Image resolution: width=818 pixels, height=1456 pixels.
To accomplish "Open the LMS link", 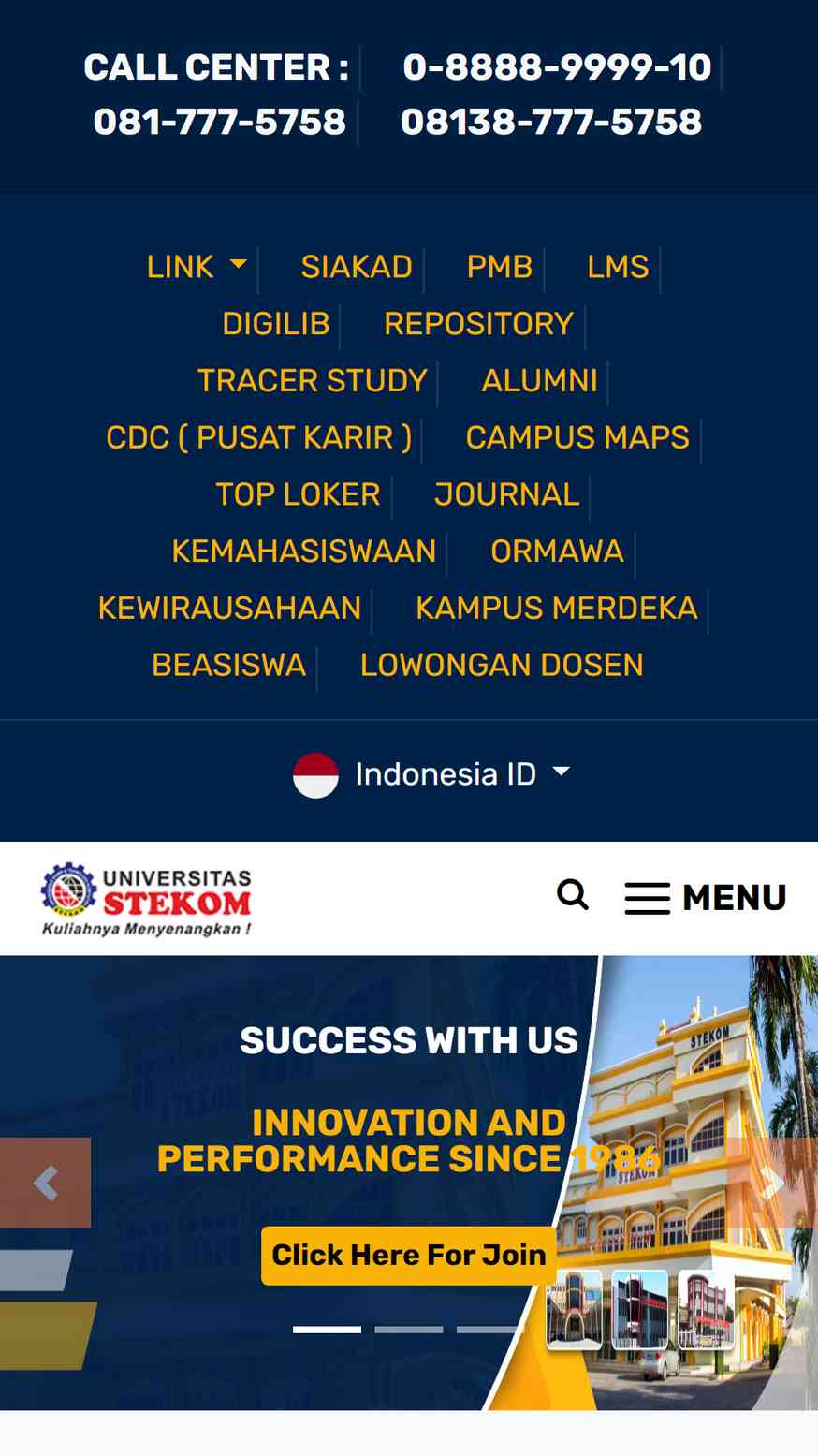I will click(618, 267).
